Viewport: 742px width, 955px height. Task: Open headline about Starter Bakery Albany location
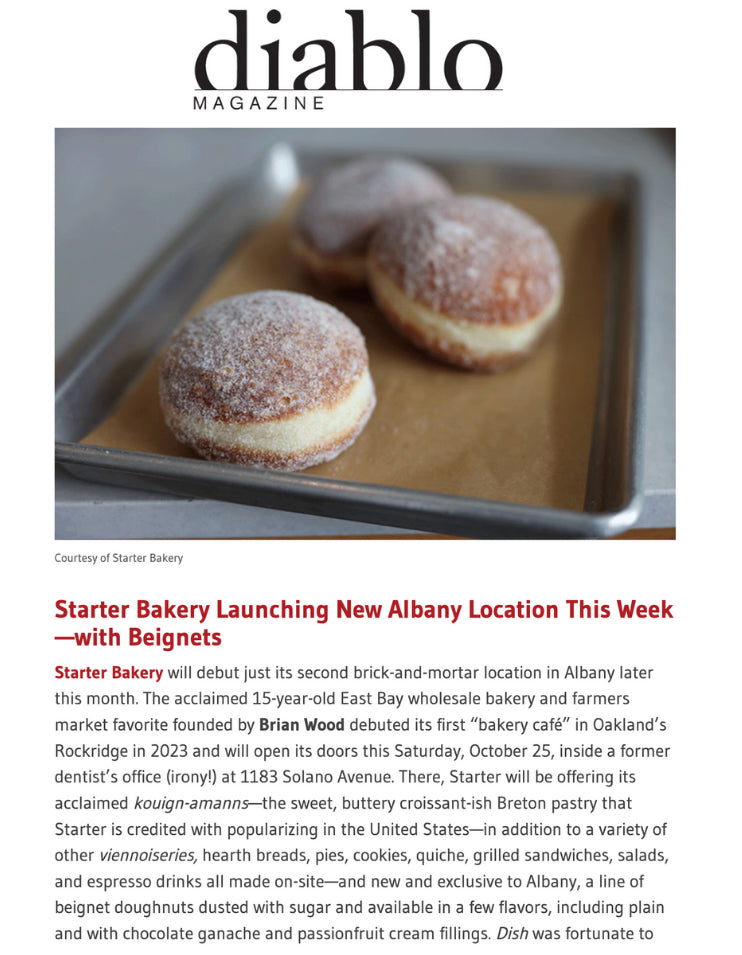pyautogui.click(x=363, y=622)
